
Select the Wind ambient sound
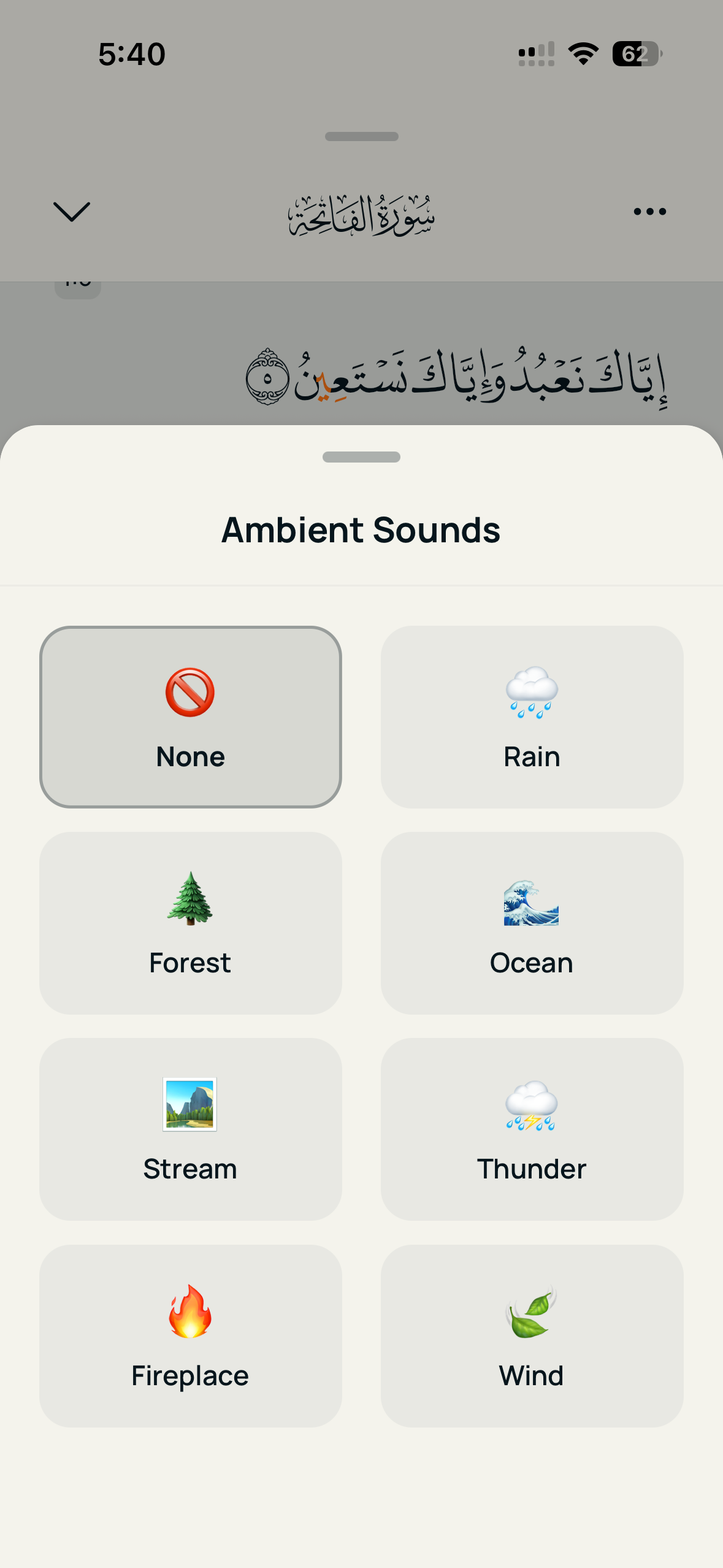532,1335
